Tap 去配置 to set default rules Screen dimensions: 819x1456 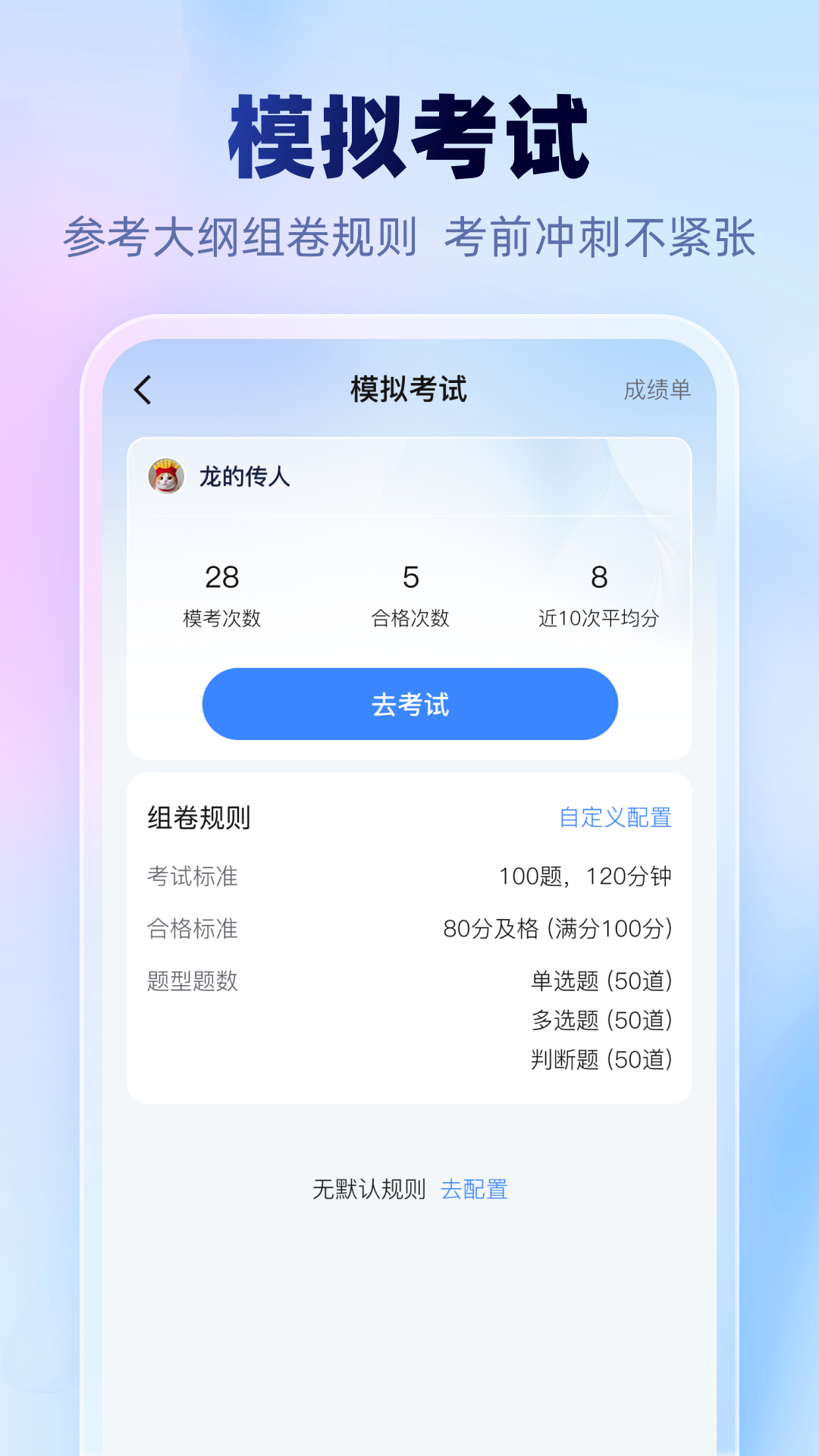[x=475, y=1189]
